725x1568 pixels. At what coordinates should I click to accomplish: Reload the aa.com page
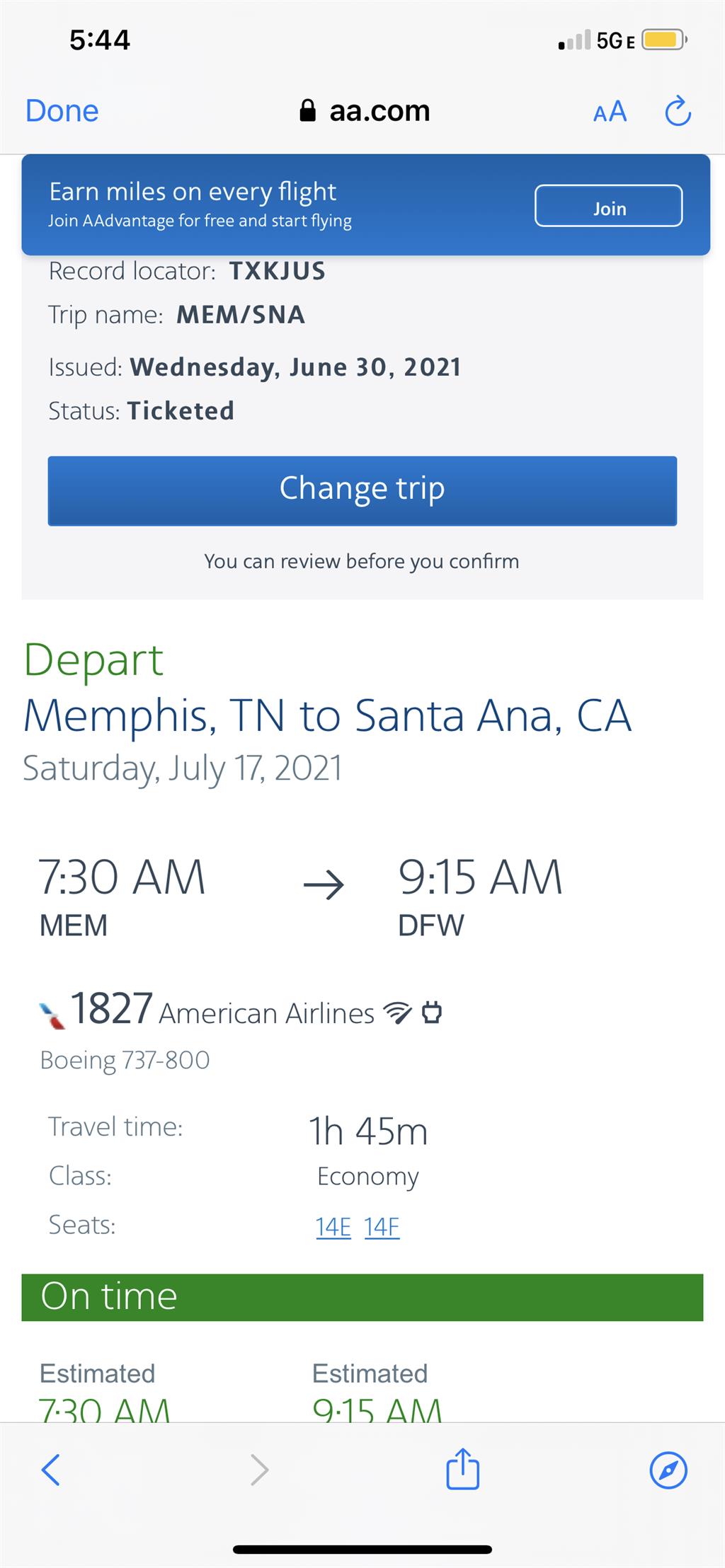[x=678, y=111]
